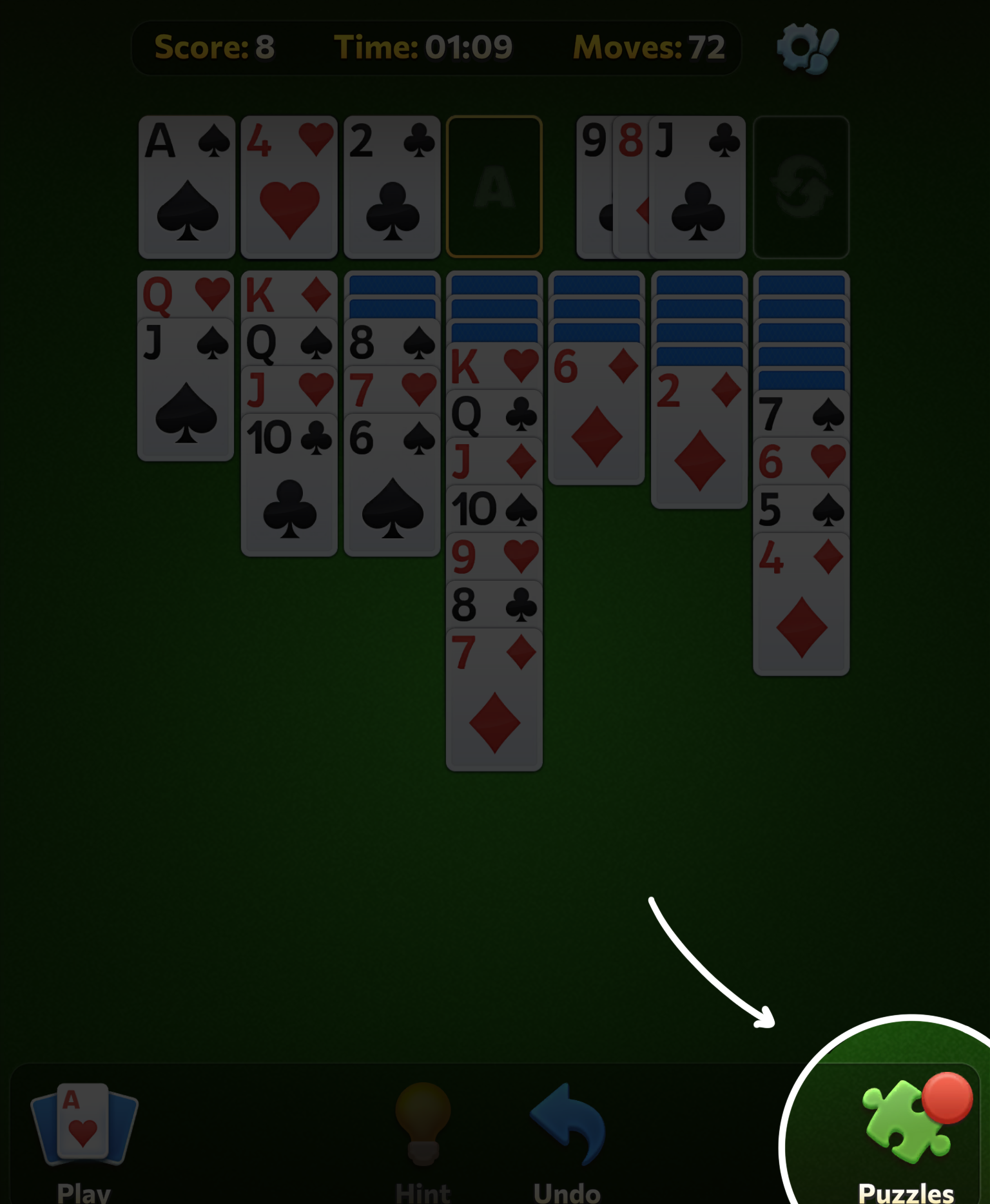Open the settings gear icon
Image resolution: width=990 pixels, height=1204 pixels.
806,48
